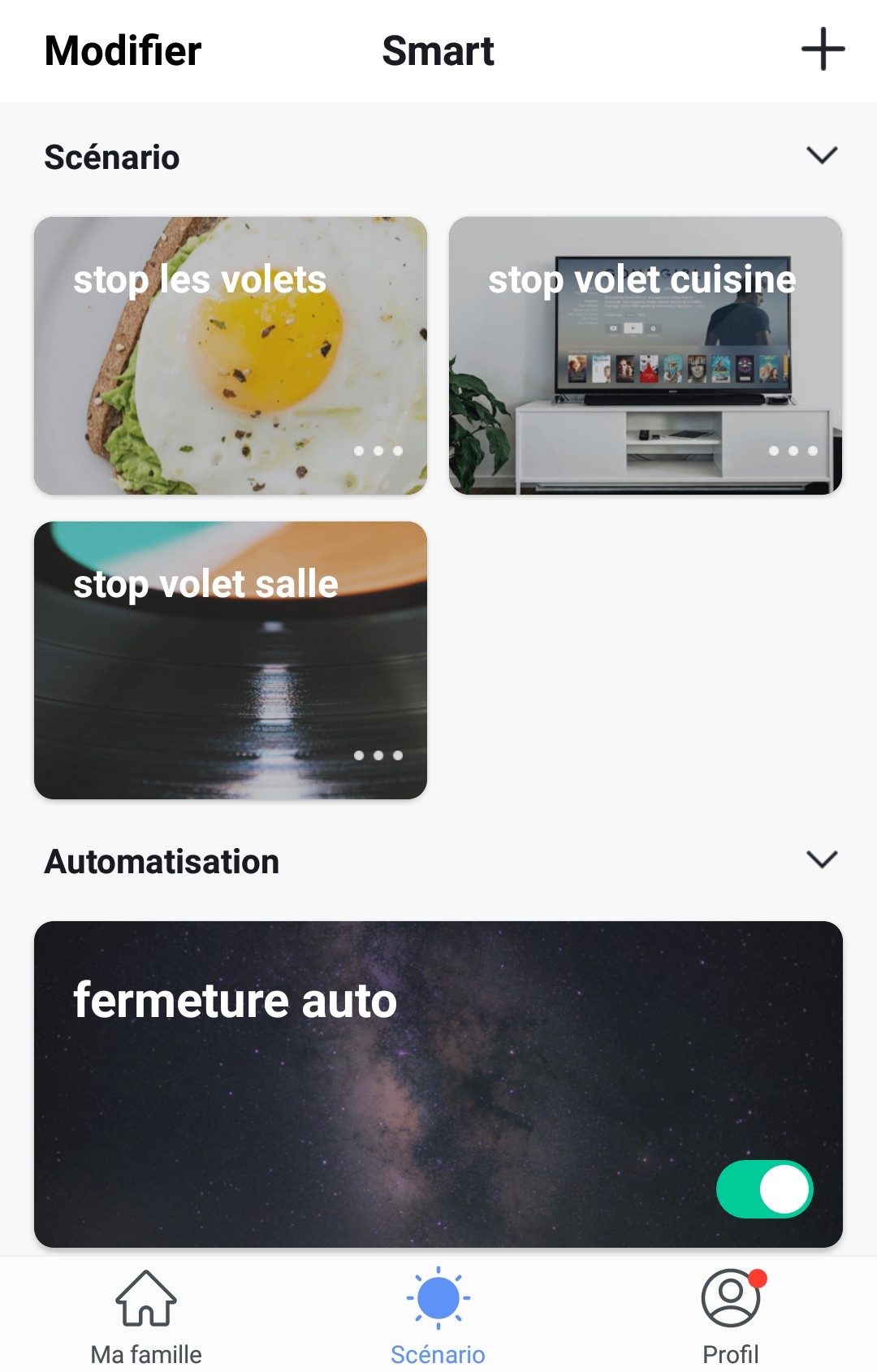Run the 'stop volet cuisine' scenario
This screenshot has height=1372, width=877.
tap(645, 355)
